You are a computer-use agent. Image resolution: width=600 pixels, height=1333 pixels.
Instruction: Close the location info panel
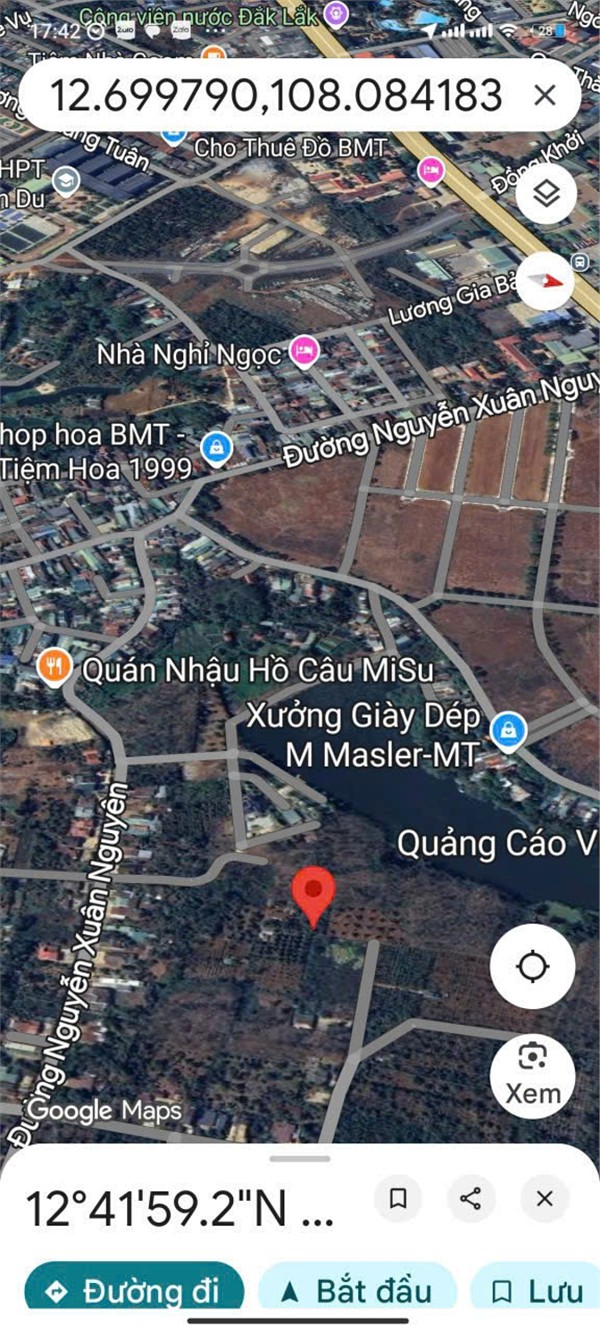[x=544, y=1199]
